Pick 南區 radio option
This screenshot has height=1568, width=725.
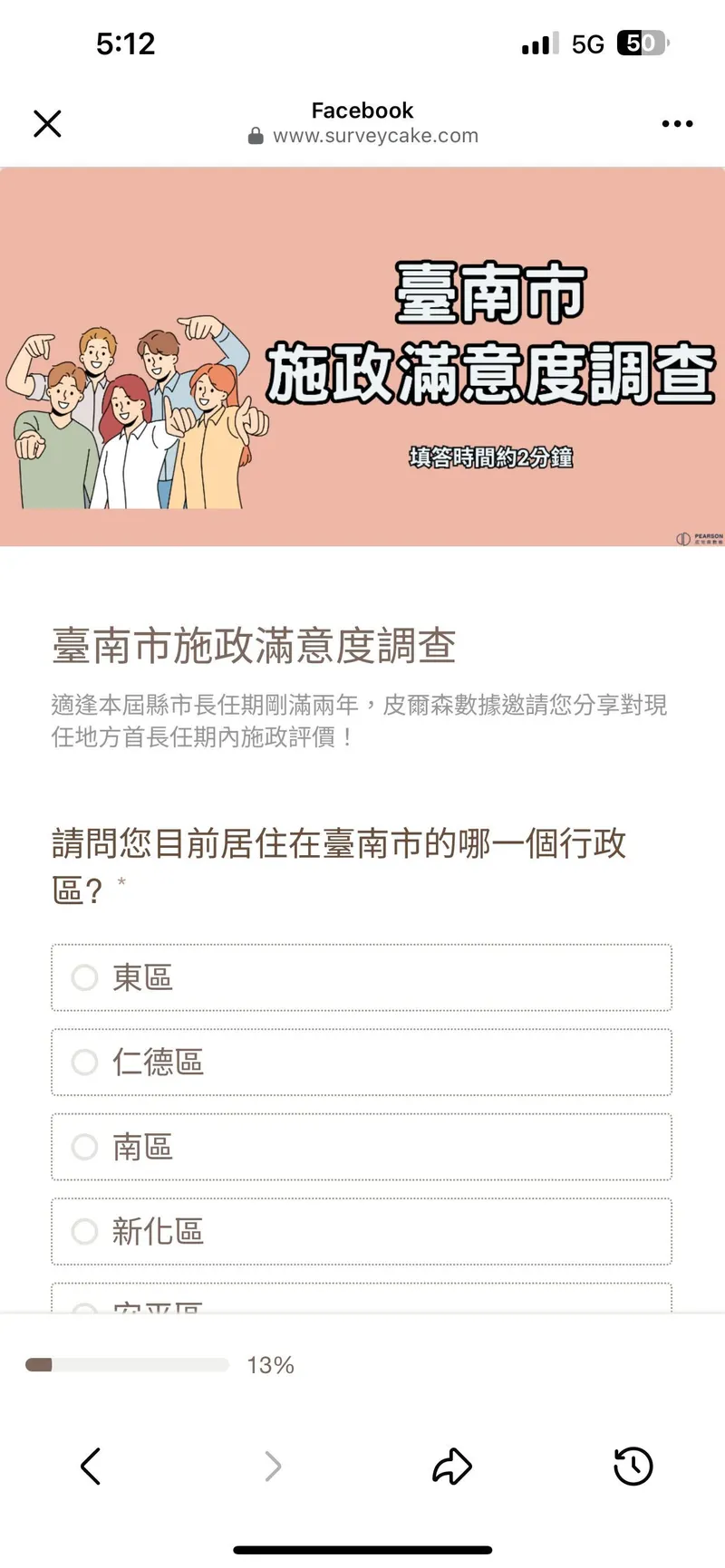(x=85, y=1147)
